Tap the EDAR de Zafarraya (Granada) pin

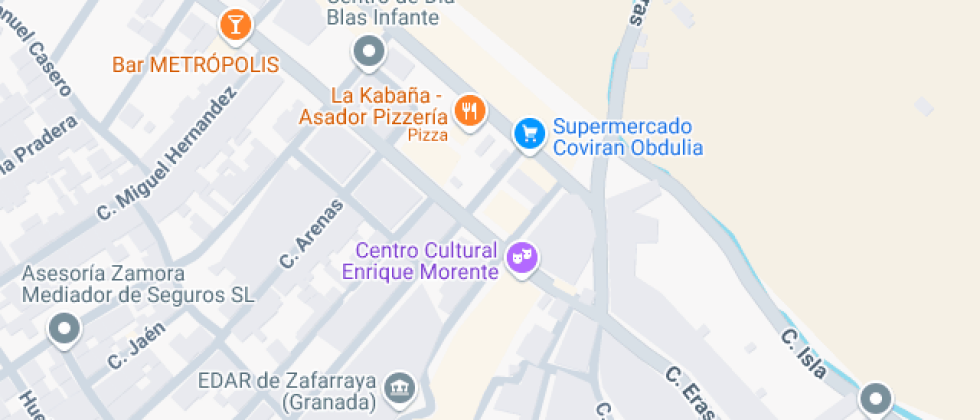pyautogui.click(x=401, y=386)
